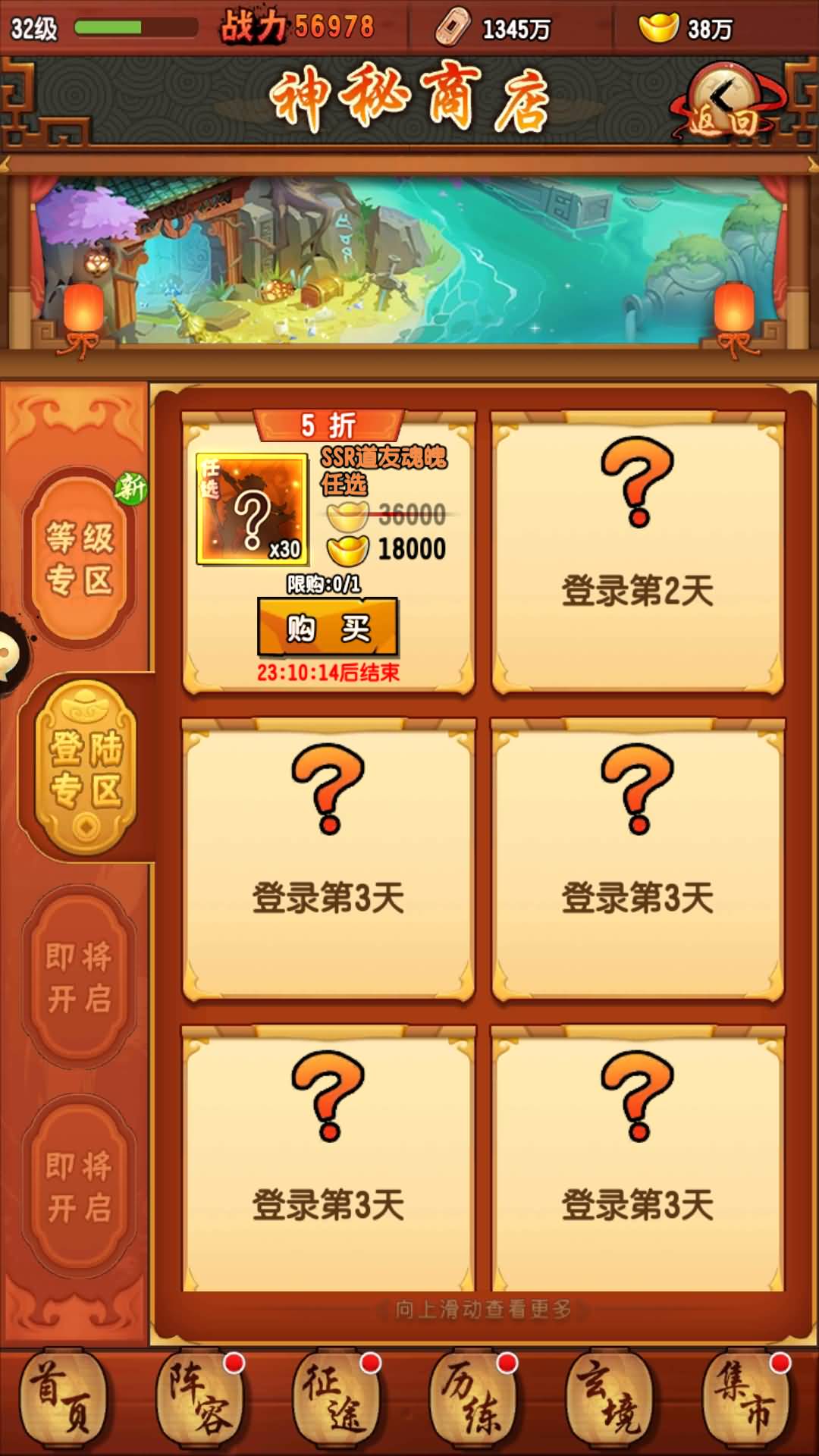The image size is (819, 1456).
Task: Go to the 阵容 lineup section
Action: (199, 1401)
